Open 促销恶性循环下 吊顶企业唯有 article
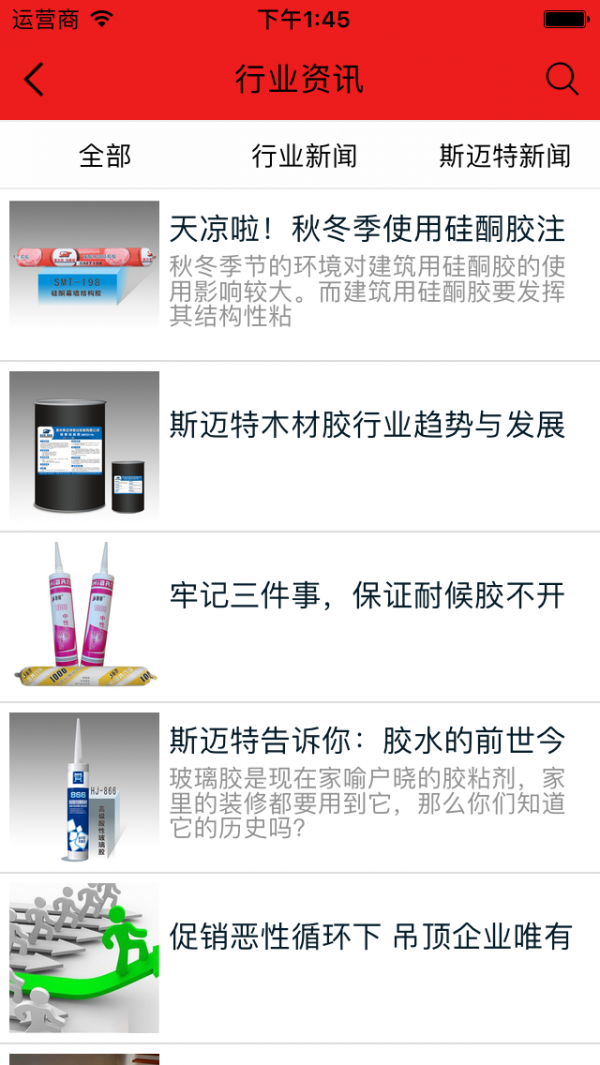 click(x=370, y=937)
